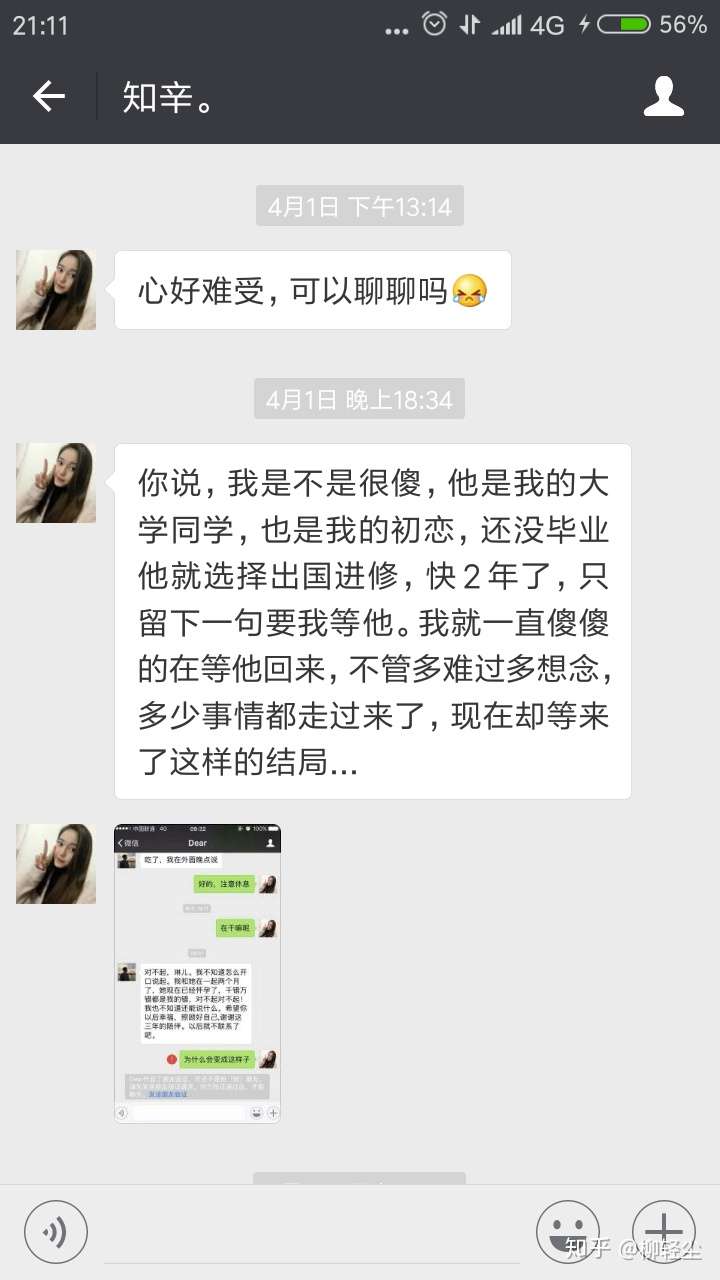The height and width of the screenshot is (1280, 720).
Task: Switch to voice message input
Action: [x=56, y=1231]
